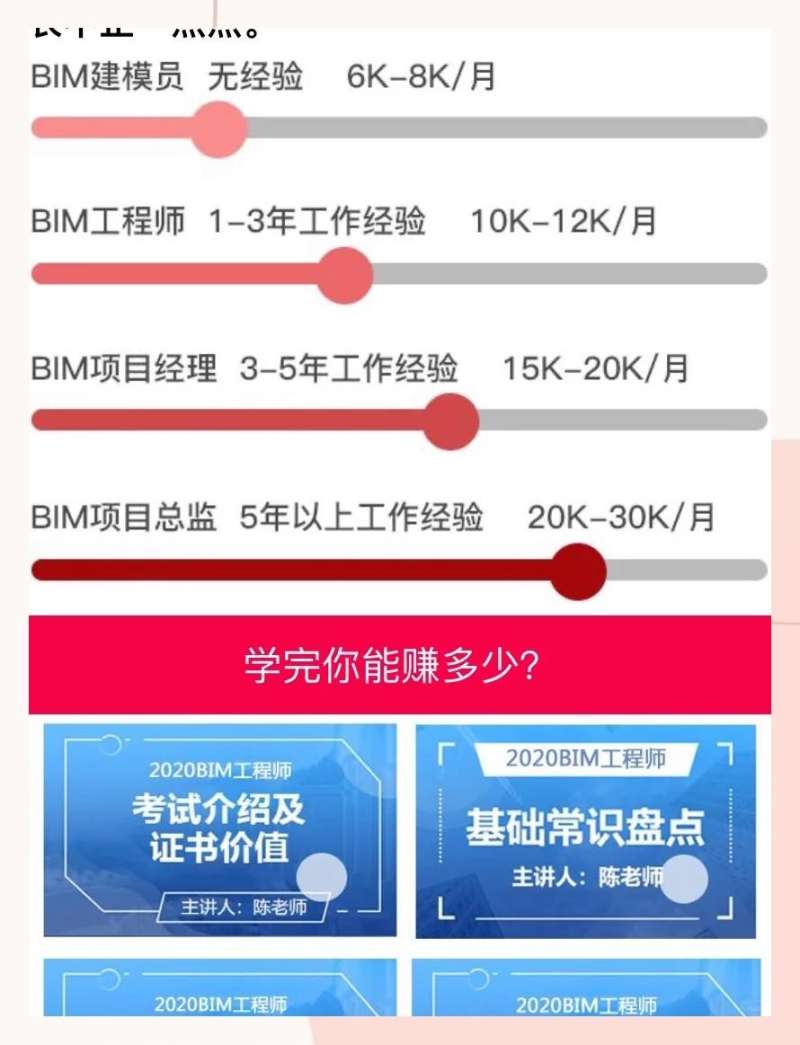Click the "20K-30K/月" salary text
Viewport: 800px width, 1045px height.
[620, 519]
